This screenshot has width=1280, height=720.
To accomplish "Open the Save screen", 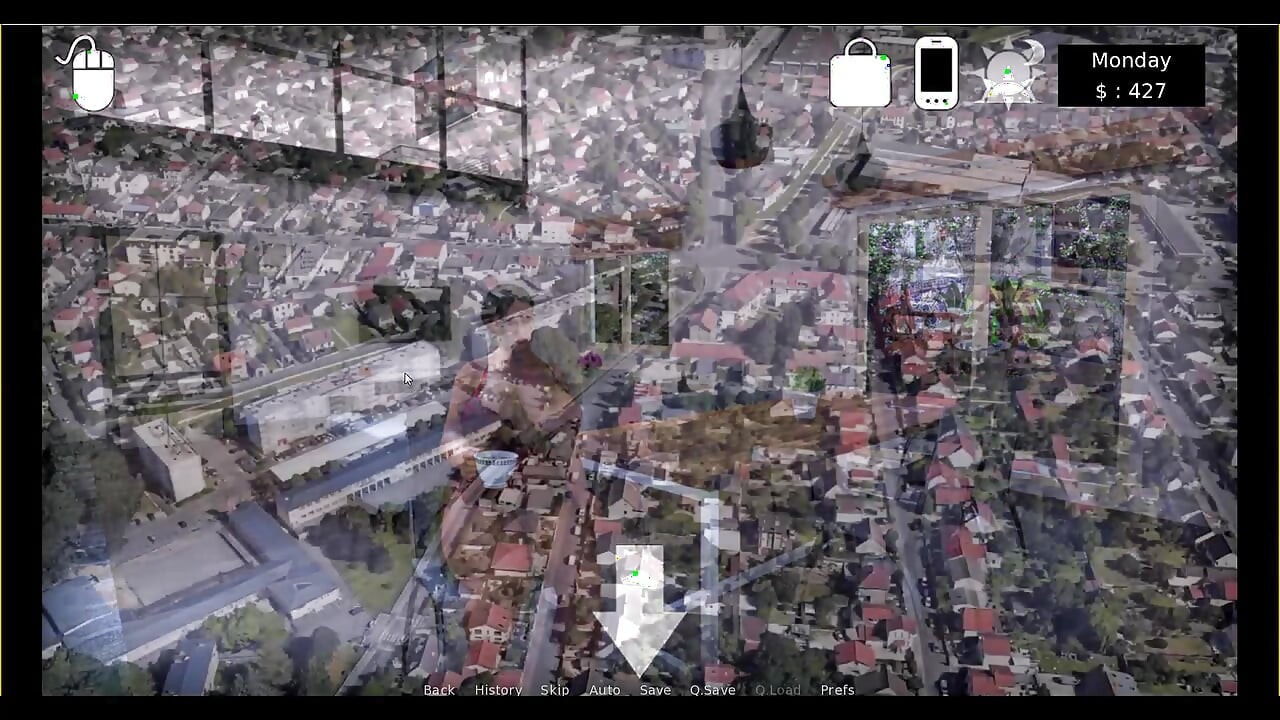I will click(655, 690).
